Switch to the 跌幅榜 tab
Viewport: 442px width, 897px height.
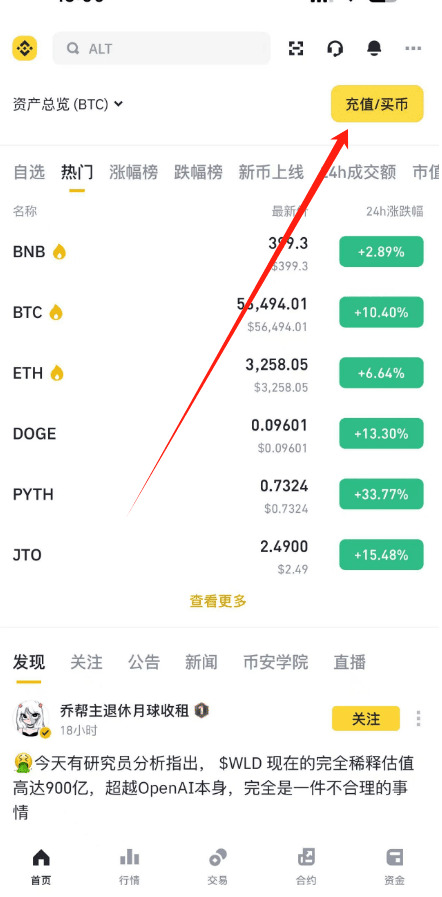click(198, 172)
